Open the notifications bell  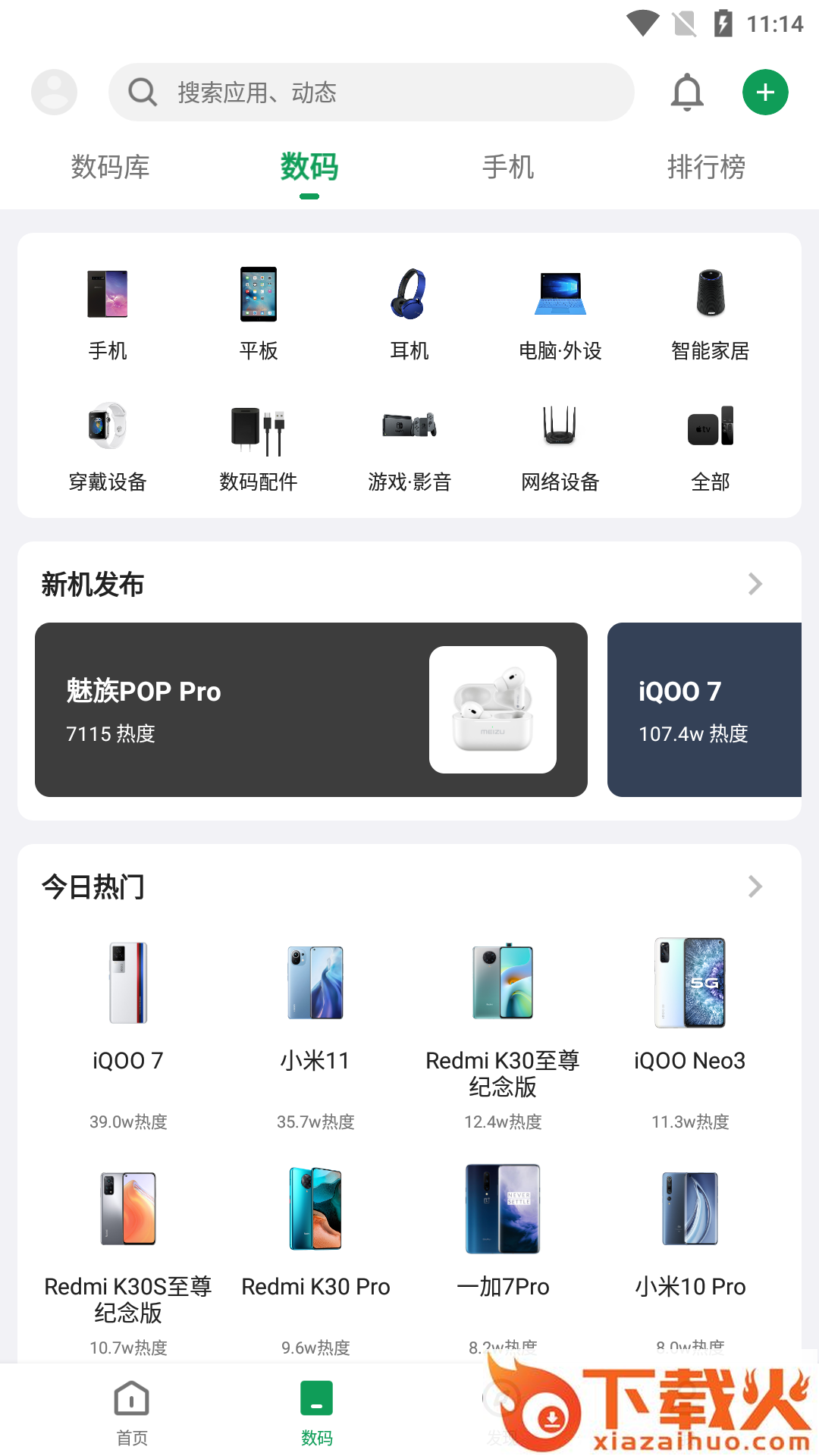(x=687, y=93)
